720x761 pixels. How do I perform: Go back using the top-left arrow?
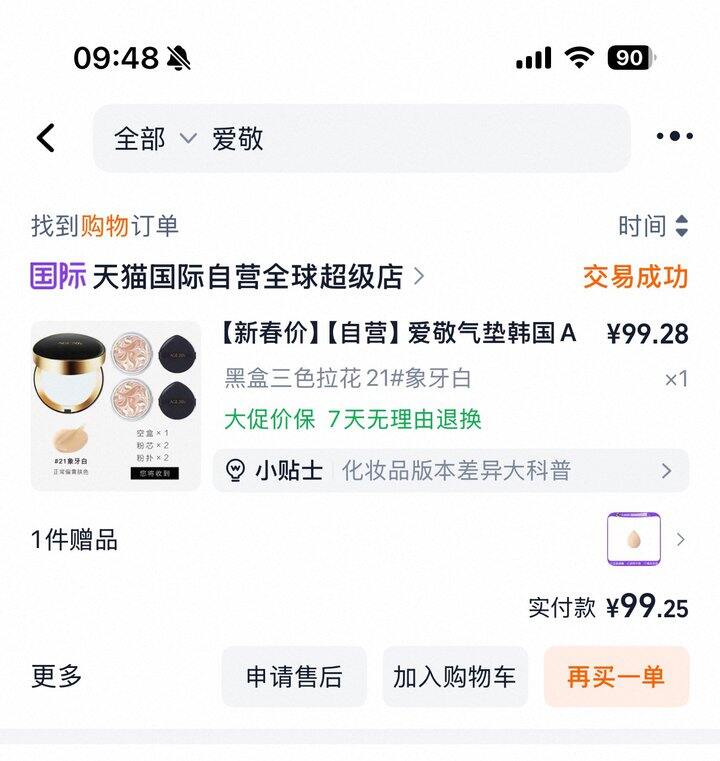(x=46, y=138)
